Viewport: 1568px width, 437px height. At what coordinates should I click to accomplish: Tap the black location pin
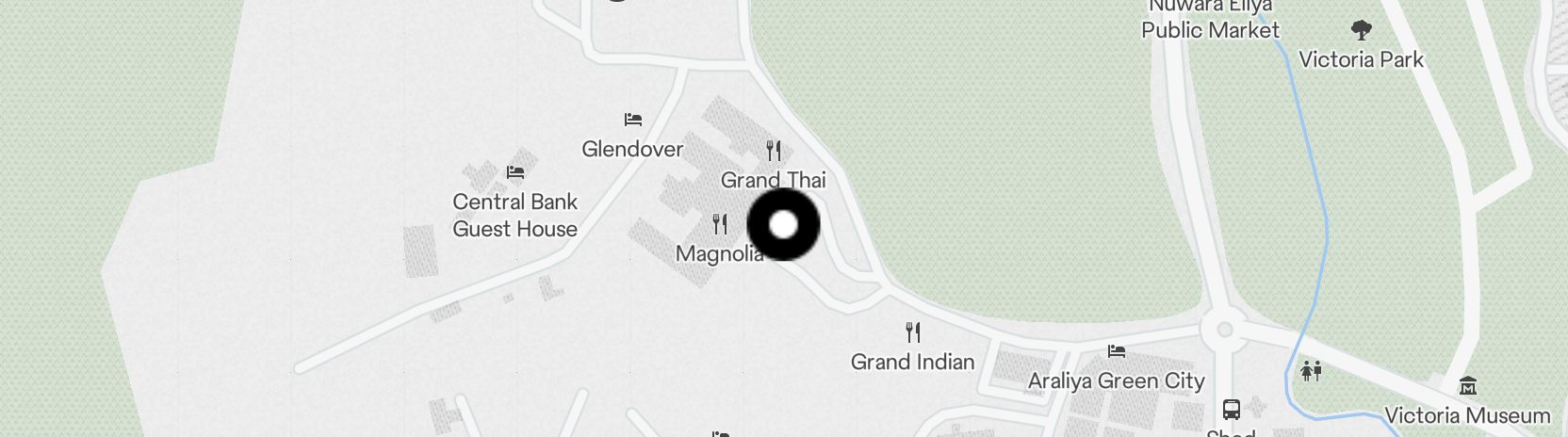tap(783, 225)
